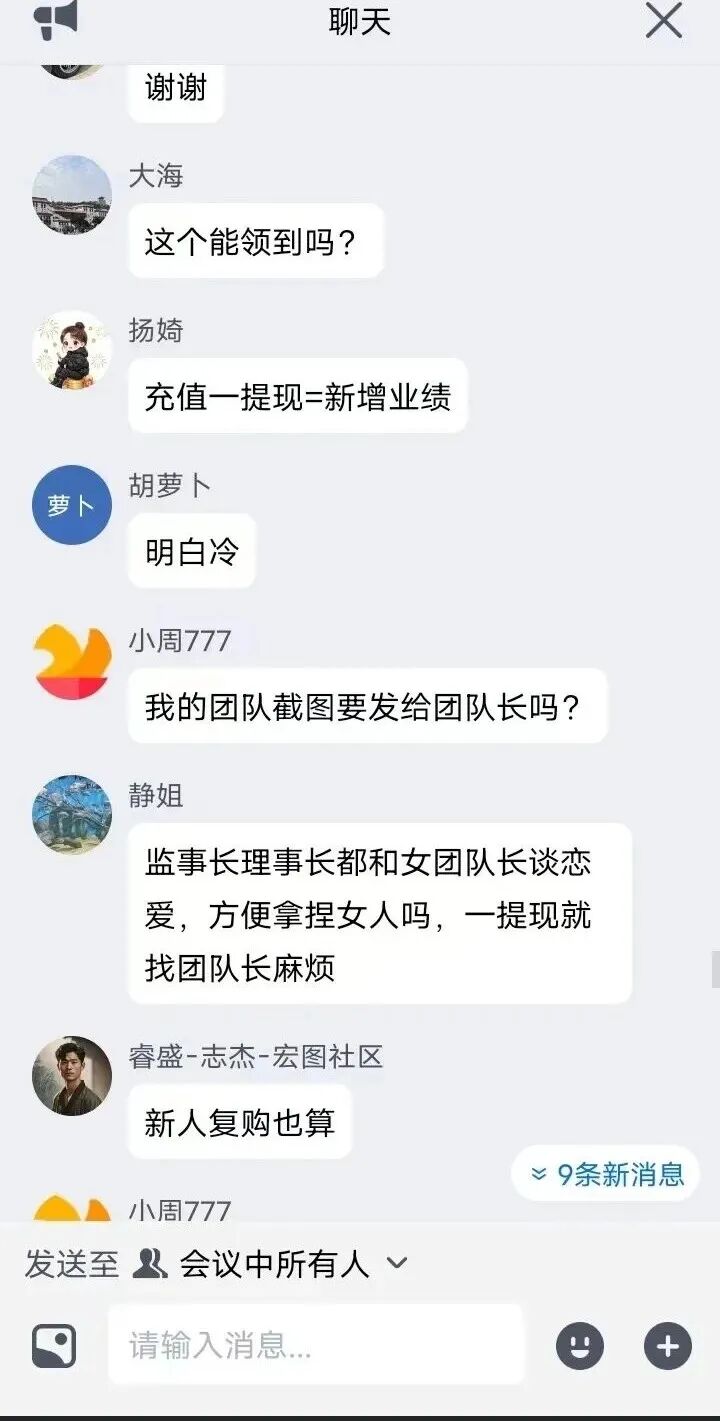This screenshot has width=720, height=1421.
Task: Click 发送至 label in the send bar
Action: [x=72, y=1263]
